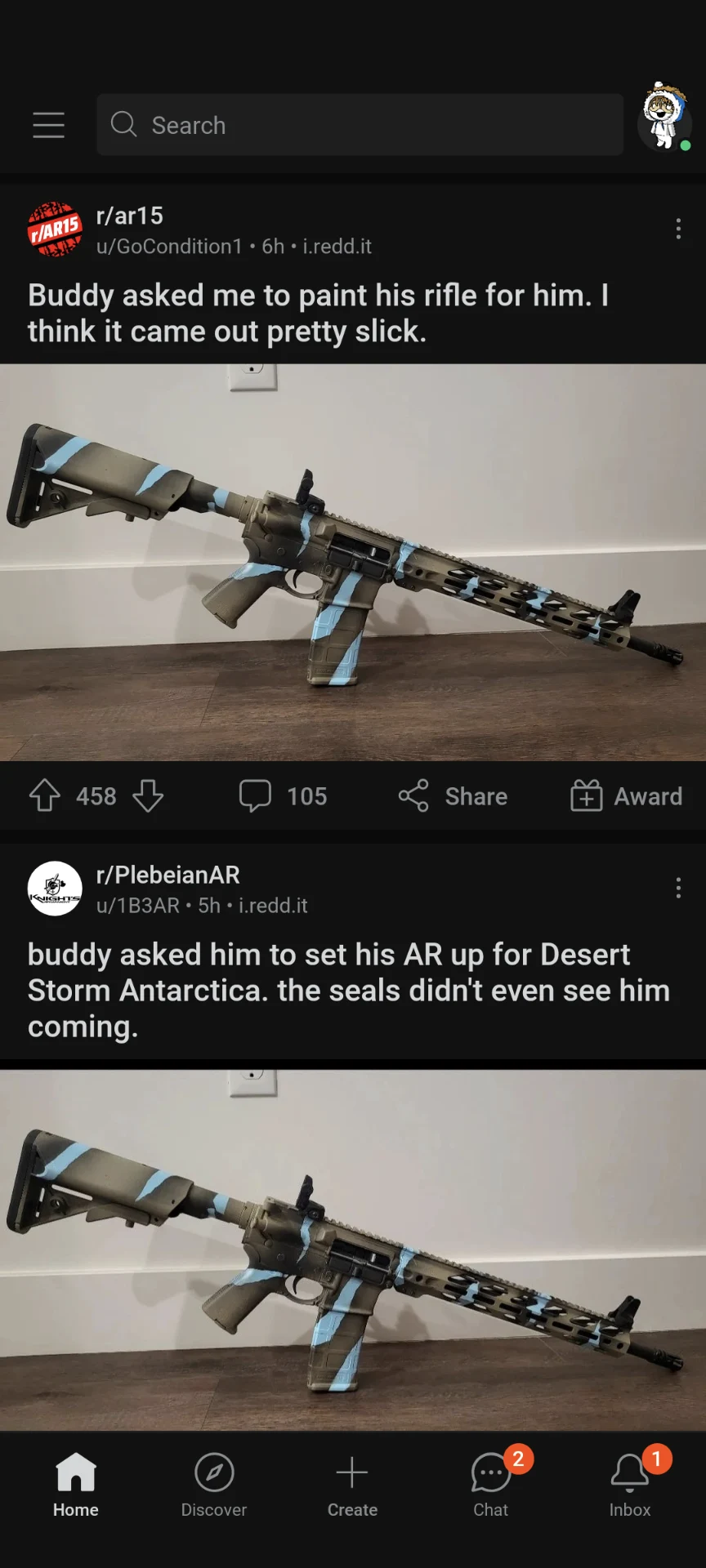The image size is (706, 1568).
Task: Tap the search magnifying glass icon
Action: tap(123, 125)
